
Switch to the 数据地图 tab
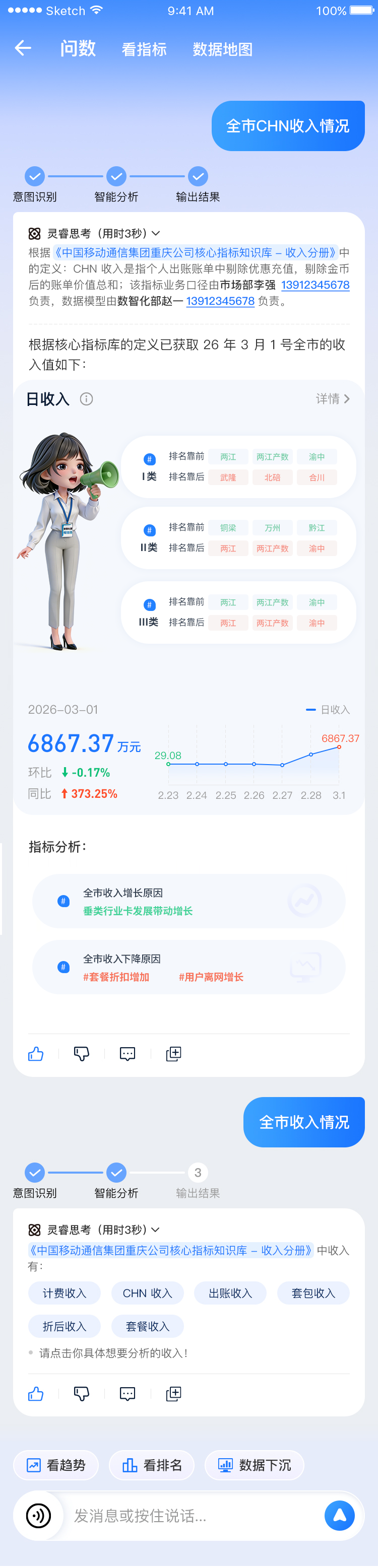[x=223, y=49]
